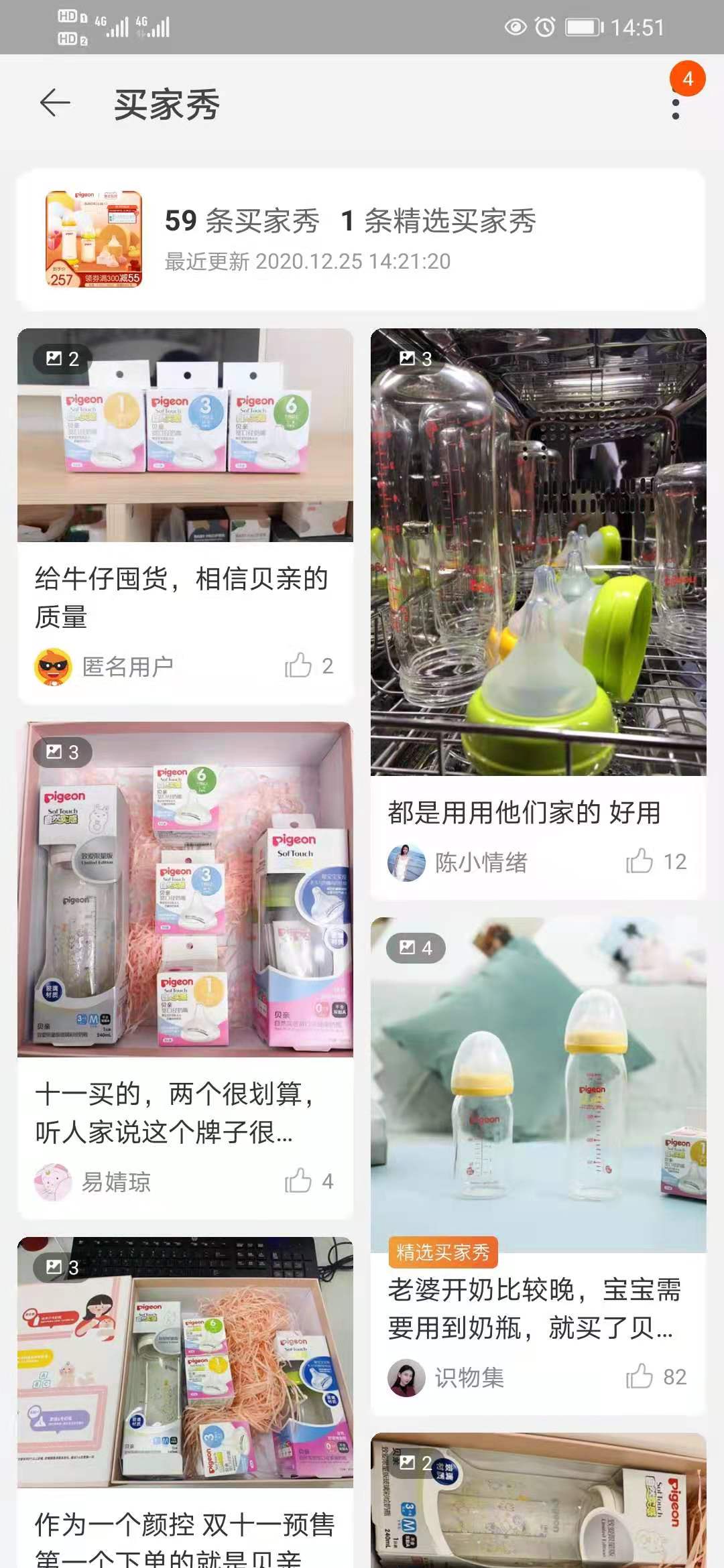Tap the notification badge showing 4

686,79
